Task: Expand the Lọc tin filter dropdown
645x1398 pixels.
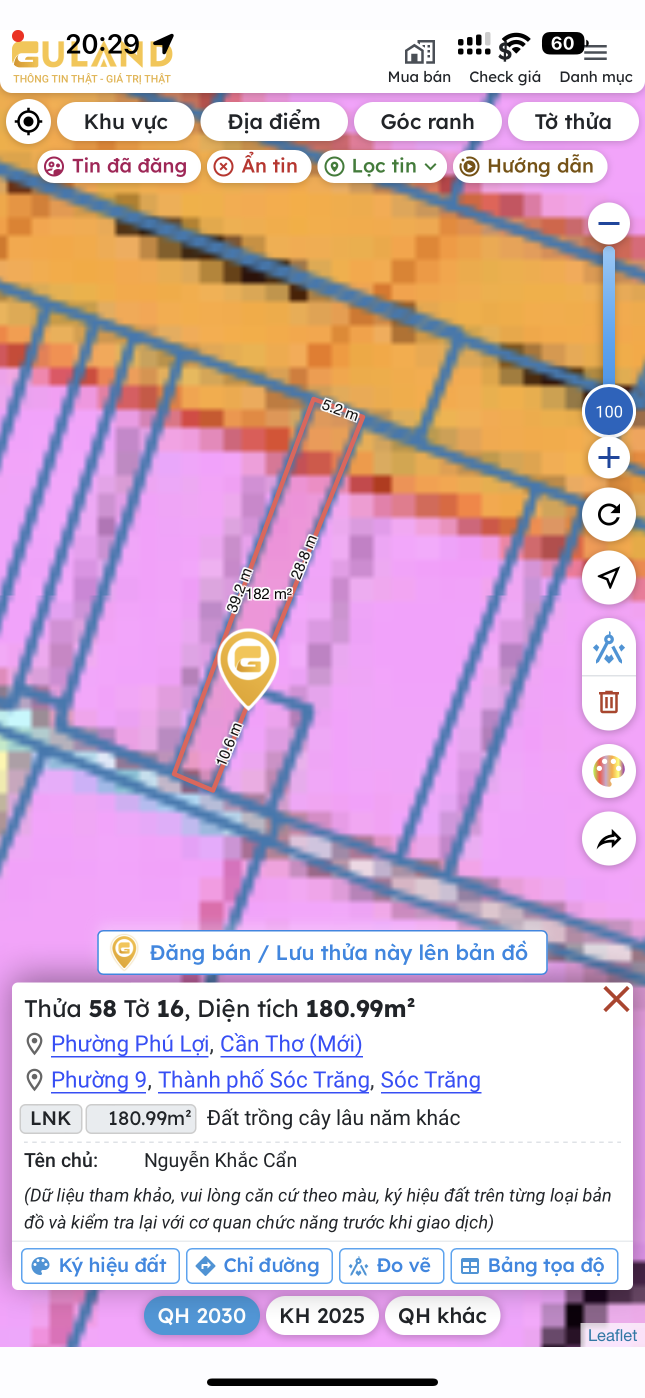Action: 381,166
